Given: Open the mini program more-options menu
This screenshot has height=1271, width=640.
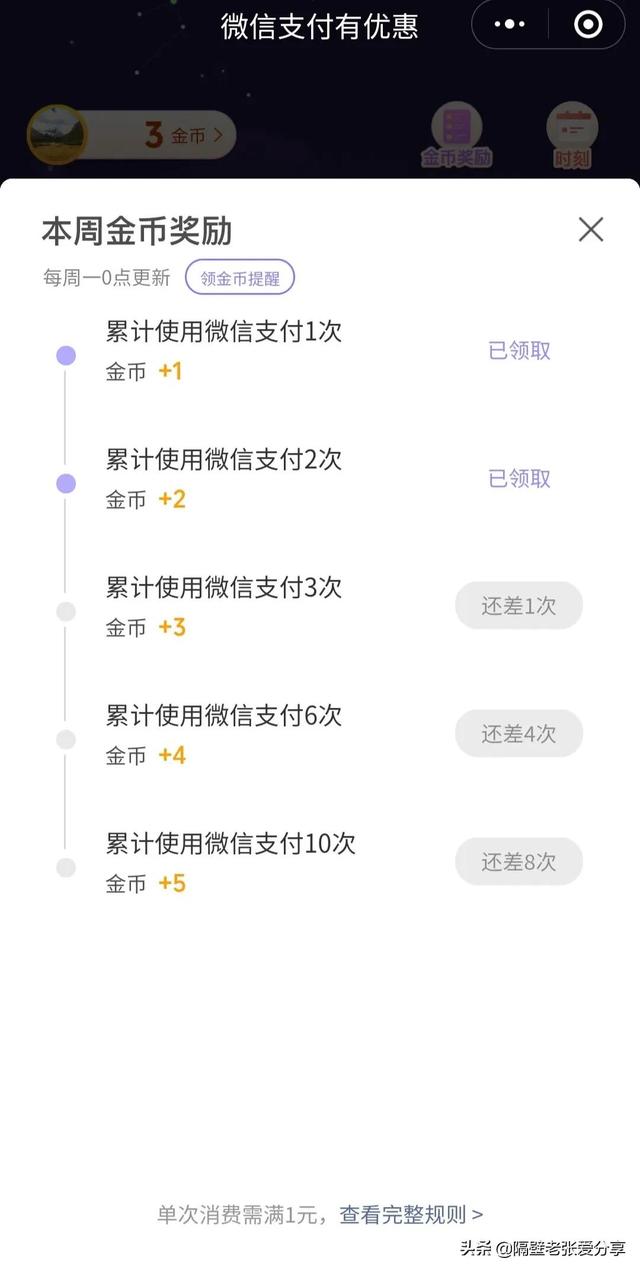Looking at the screenshot, I should (x=510, y=25).
